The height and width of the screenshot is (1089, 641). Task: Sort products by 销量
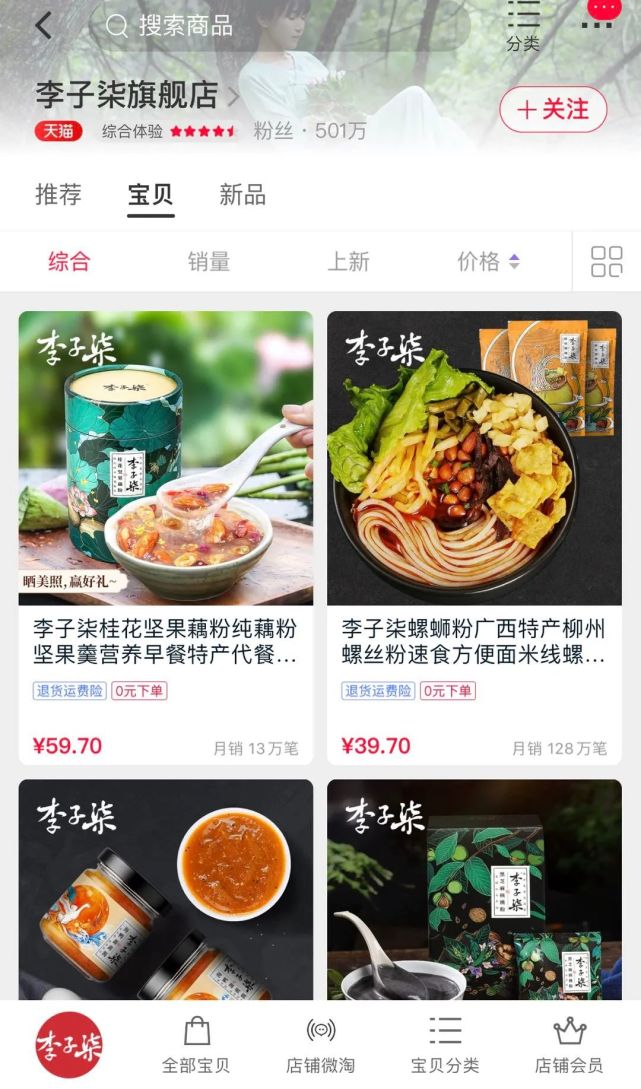point(209,262)
